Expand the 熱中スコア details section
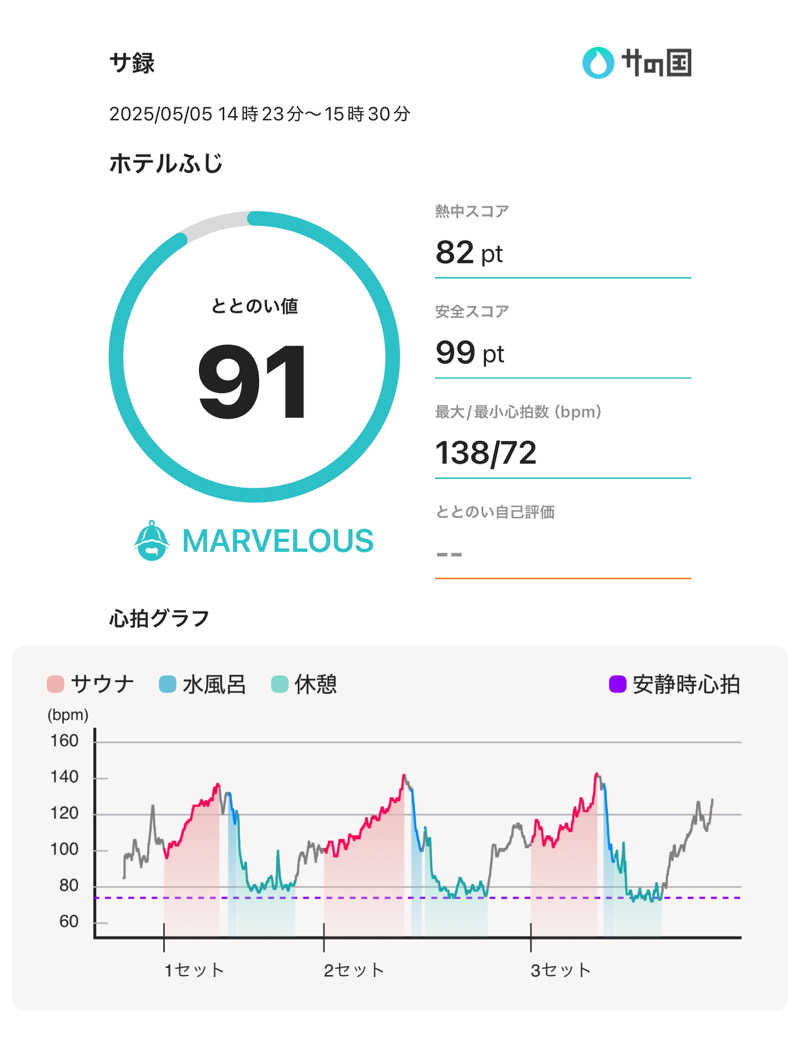 click(471, 210)
